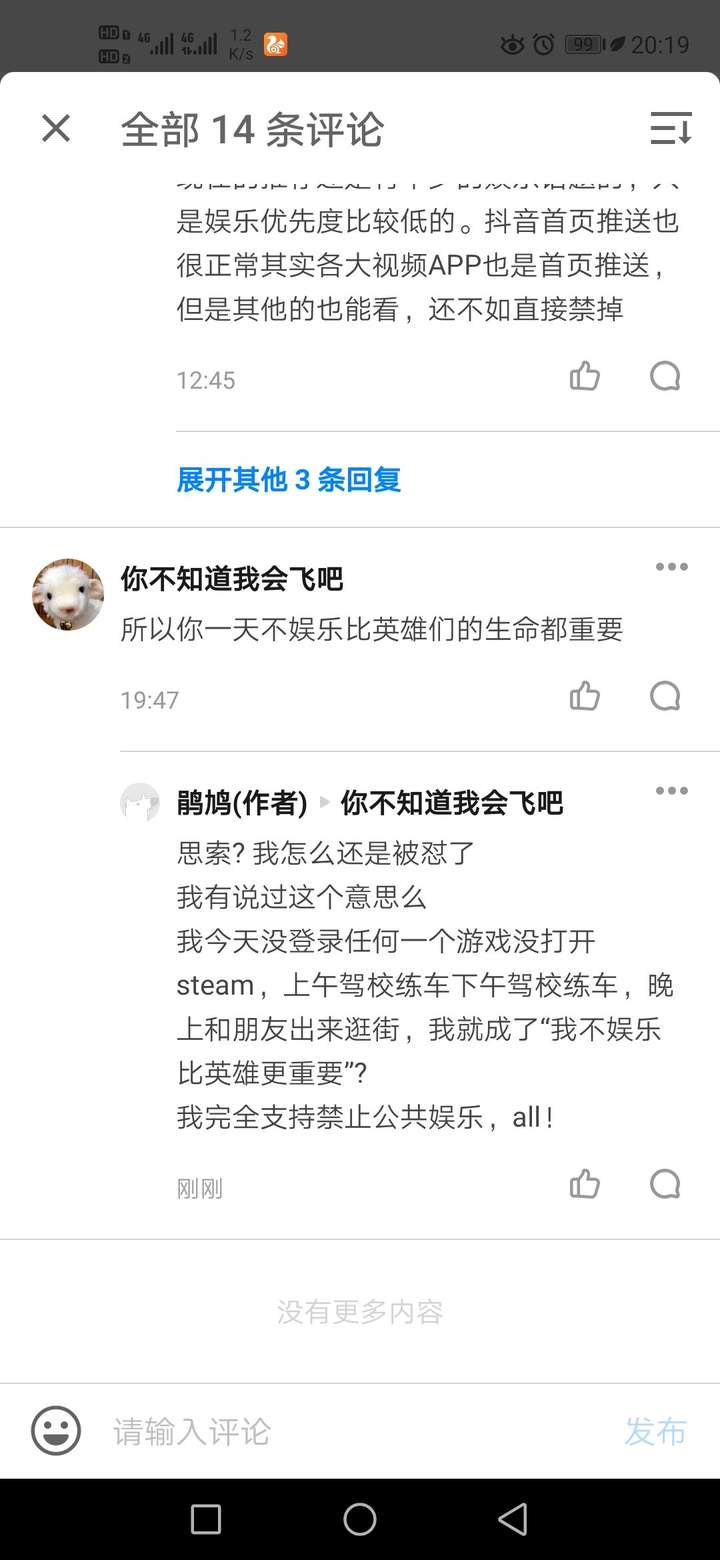Expand the other 3 replies
Image resolution: width=720 pixels, height=1560 pixels.
pos(289,480)
